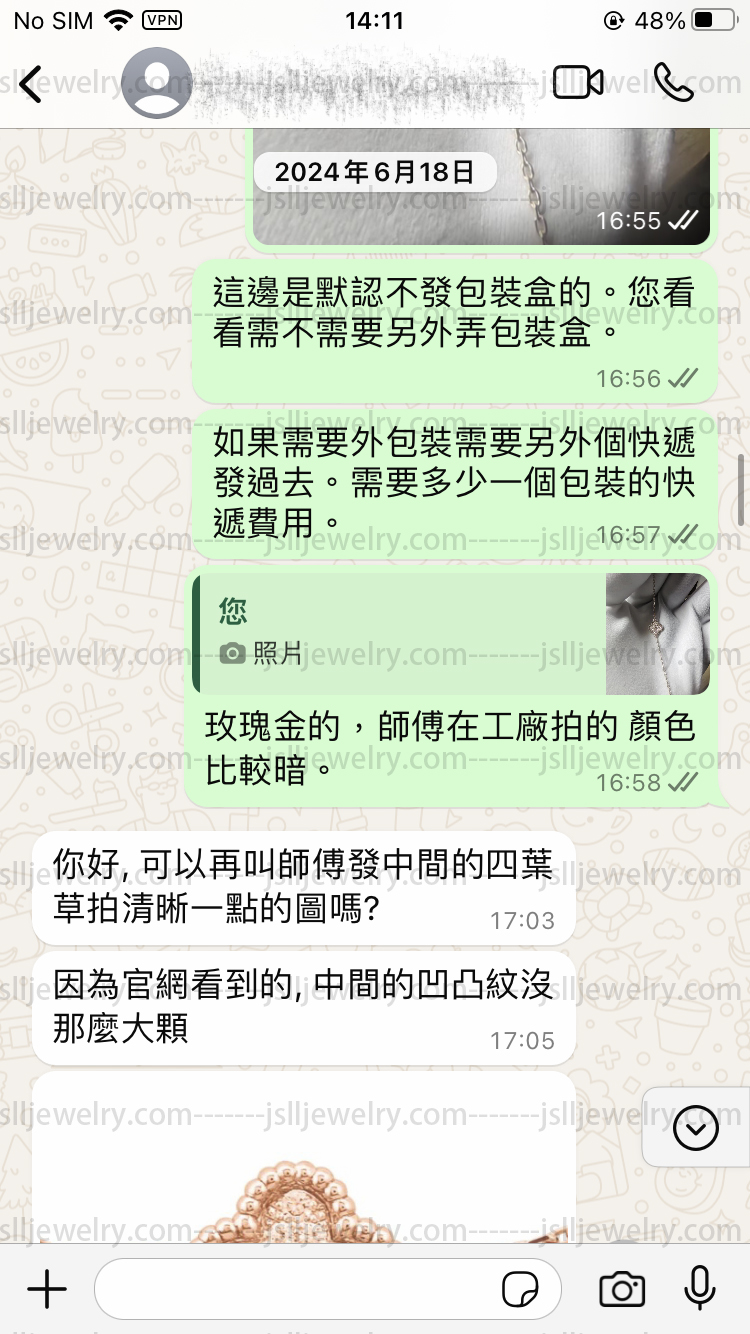Open the rose gold clover photo
The image size is (750, 1334).
(x=304, y=1158)
